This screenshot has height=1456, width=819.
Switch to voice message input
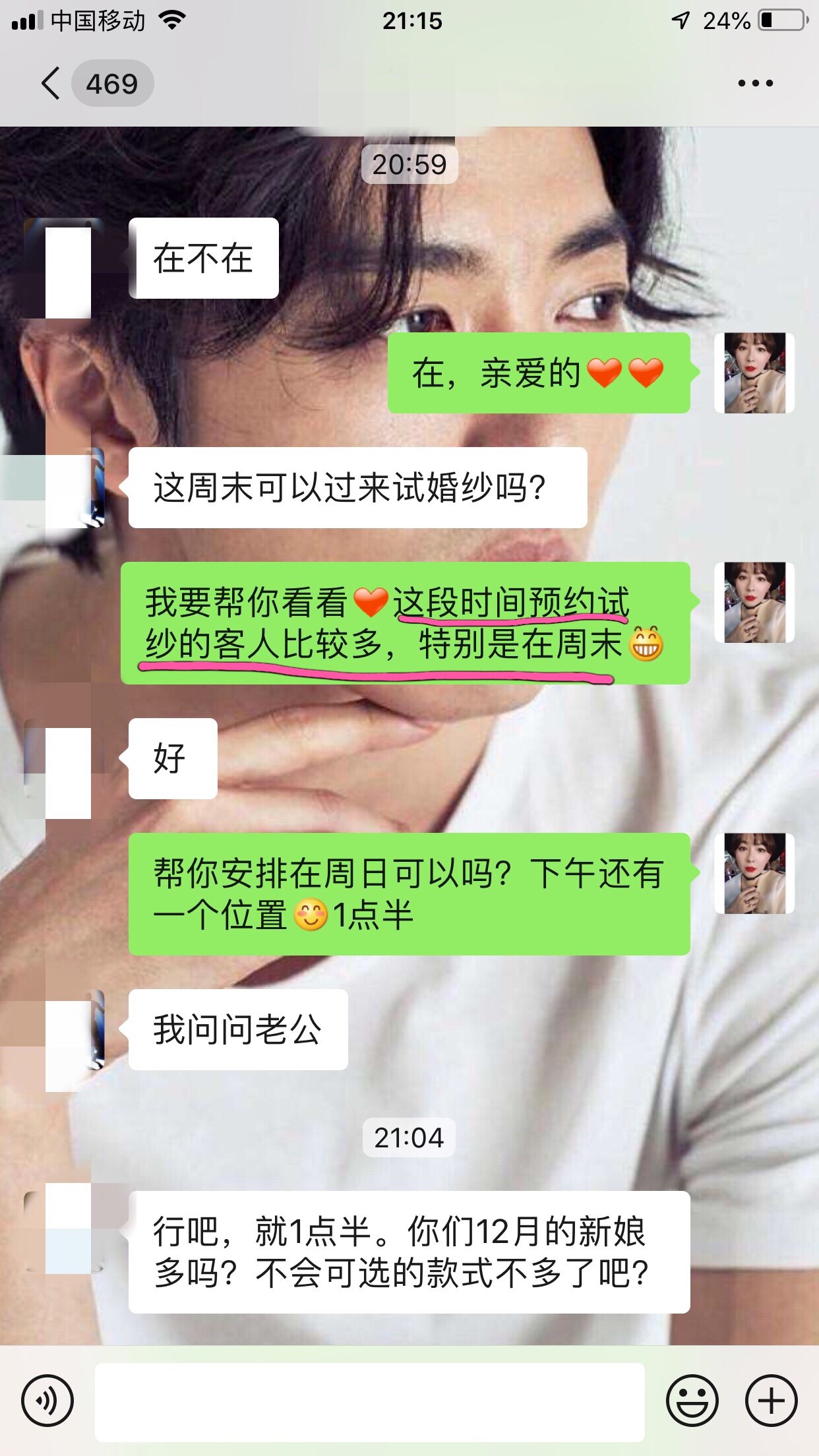[x=47, y=1401]
